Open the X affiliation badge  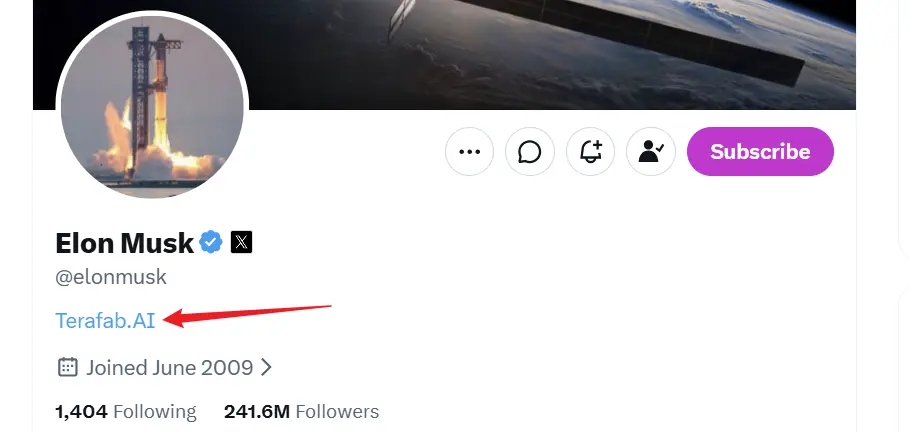coord(241,242)
